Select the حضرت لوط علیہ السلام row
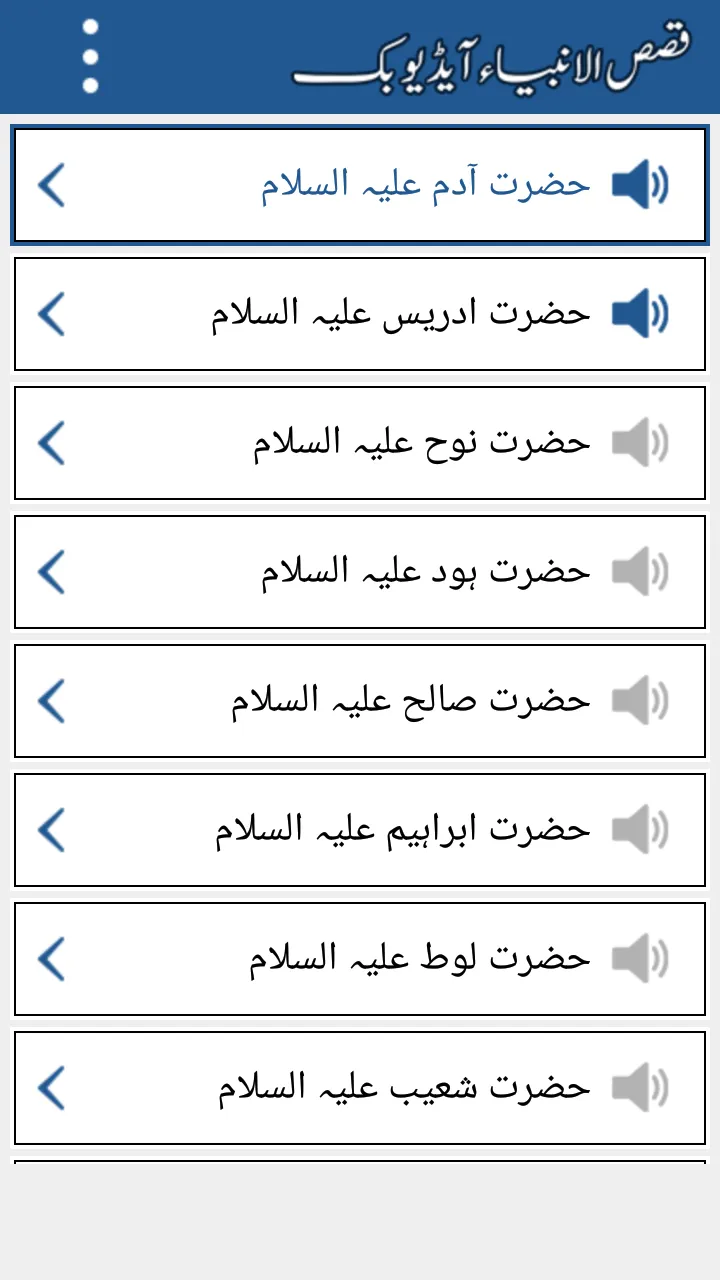 [360, 959]
